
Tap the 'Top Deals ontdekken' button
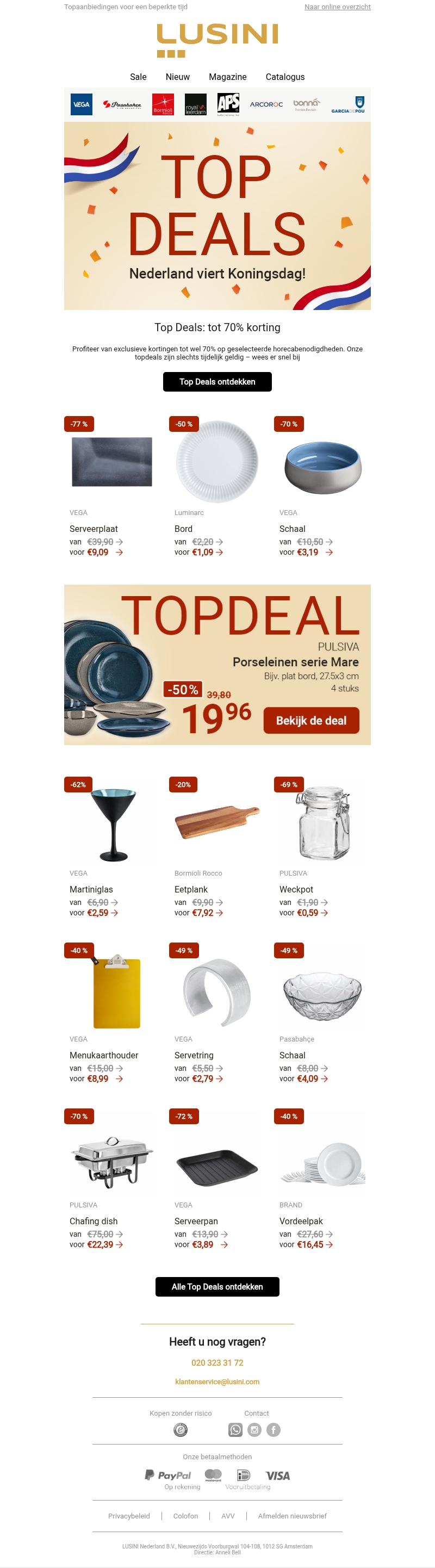click(217, 382)
